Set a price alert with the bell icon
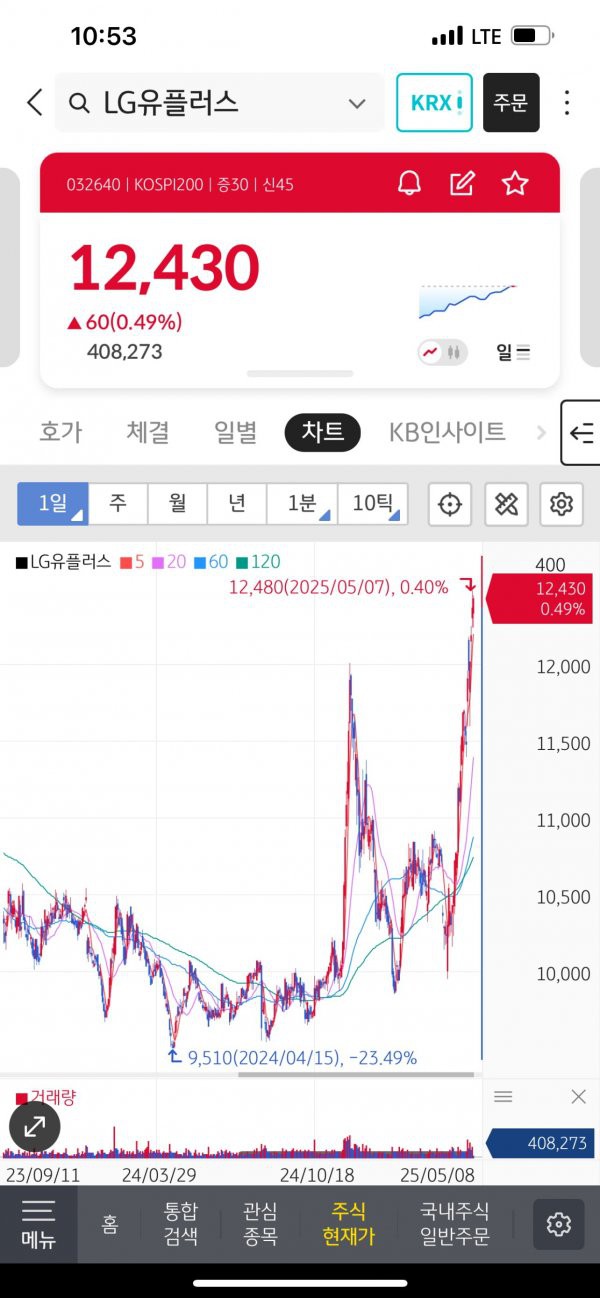The image size is (600, 1298). (409, 183)
